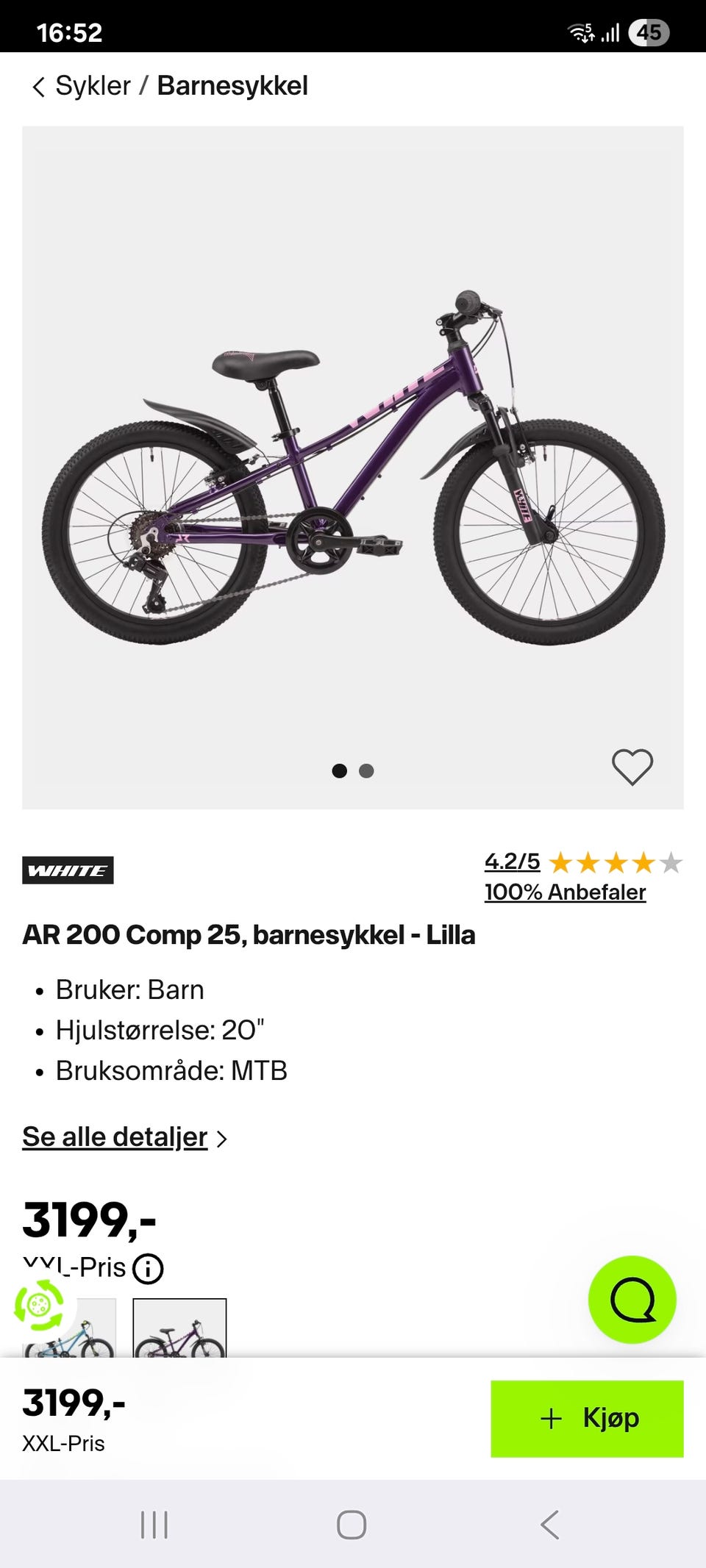Show XXL-Pris info icon
This screenshot has height=1568, width=706.
click(x=148, y=1268)
